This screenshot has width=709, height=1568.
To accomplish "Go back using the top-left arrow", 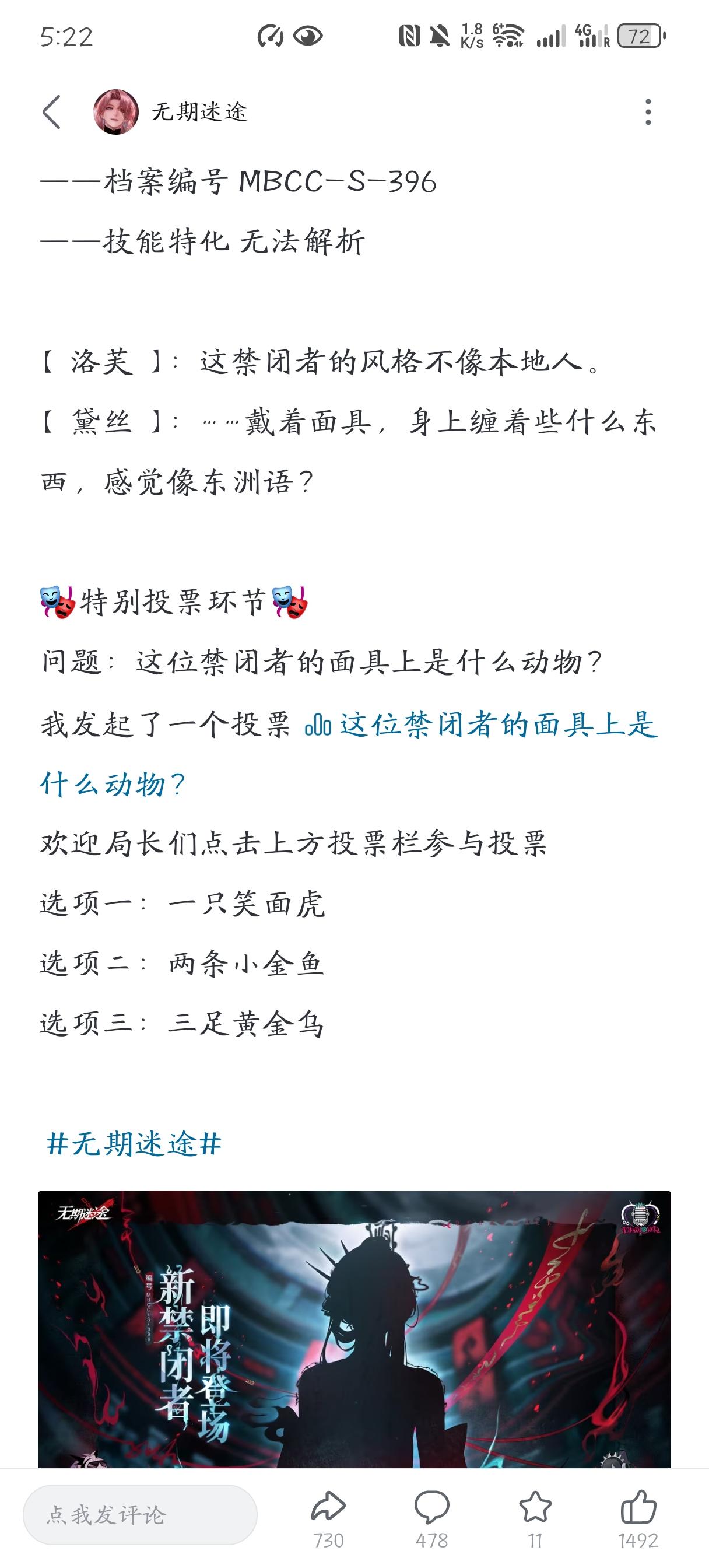I will click(x=52, y=112).
